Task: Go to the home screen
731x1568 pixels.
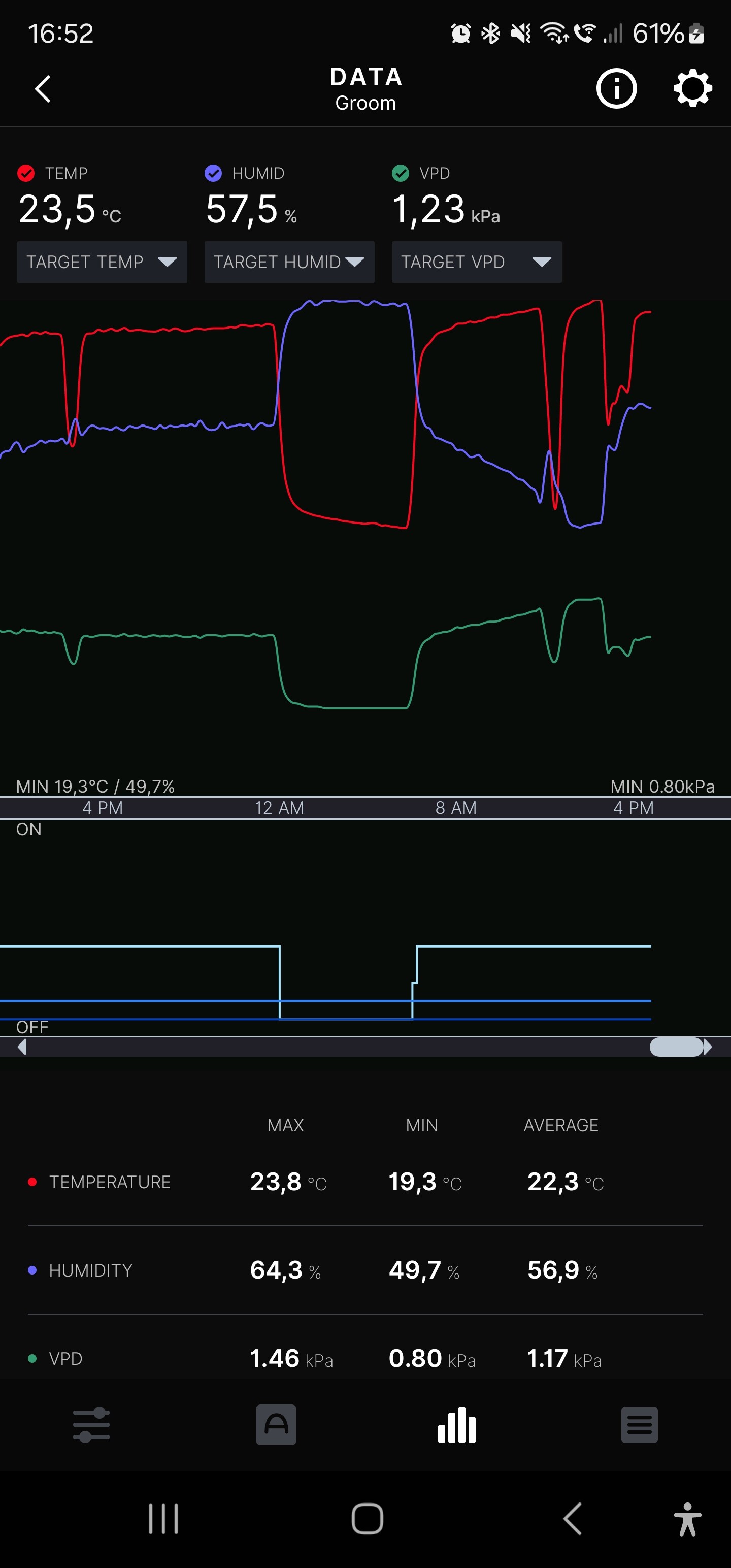Action: 367,1519
